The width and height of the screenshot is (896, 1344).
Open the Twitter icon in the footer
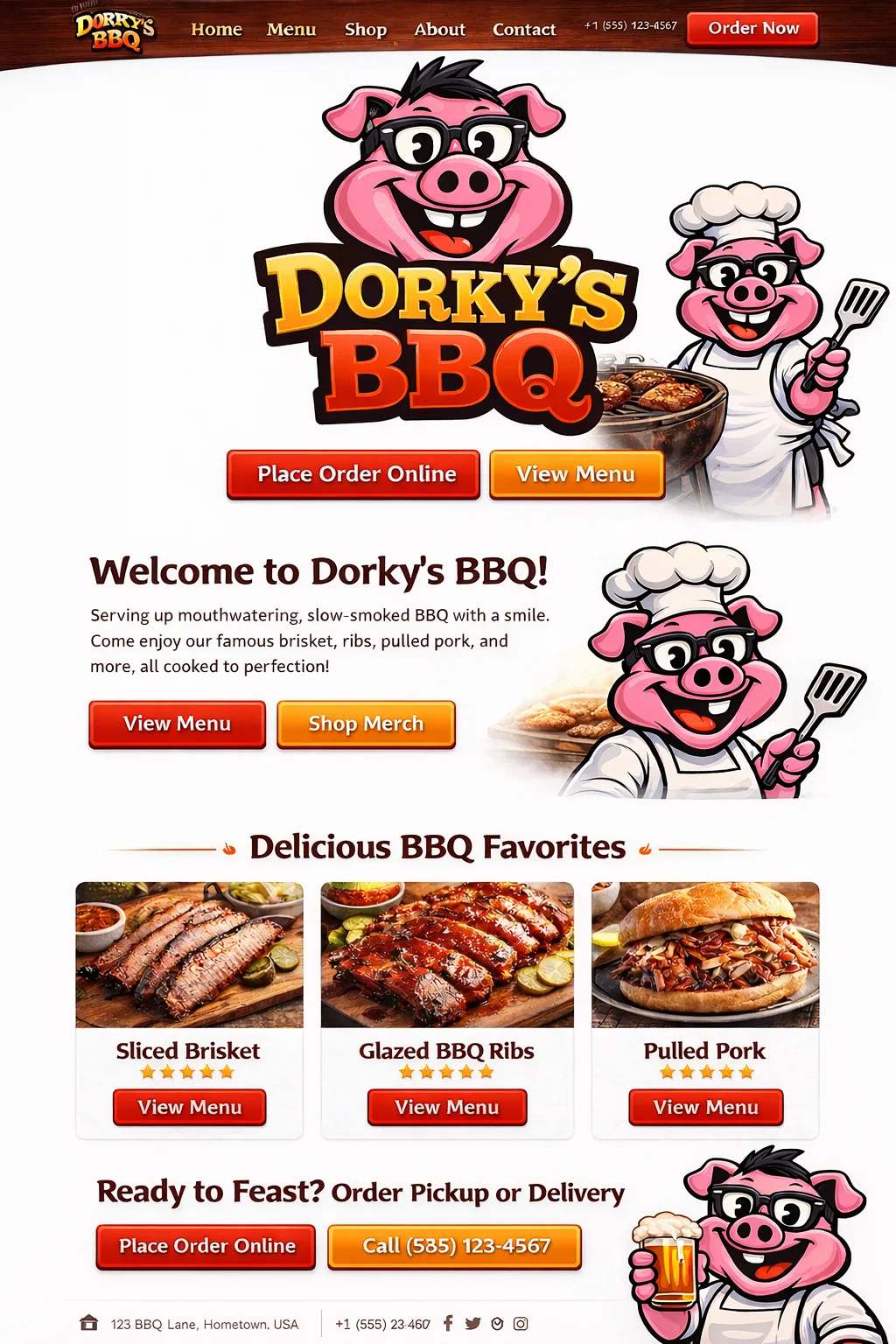pyautogui.click(x=473, y=1323)
